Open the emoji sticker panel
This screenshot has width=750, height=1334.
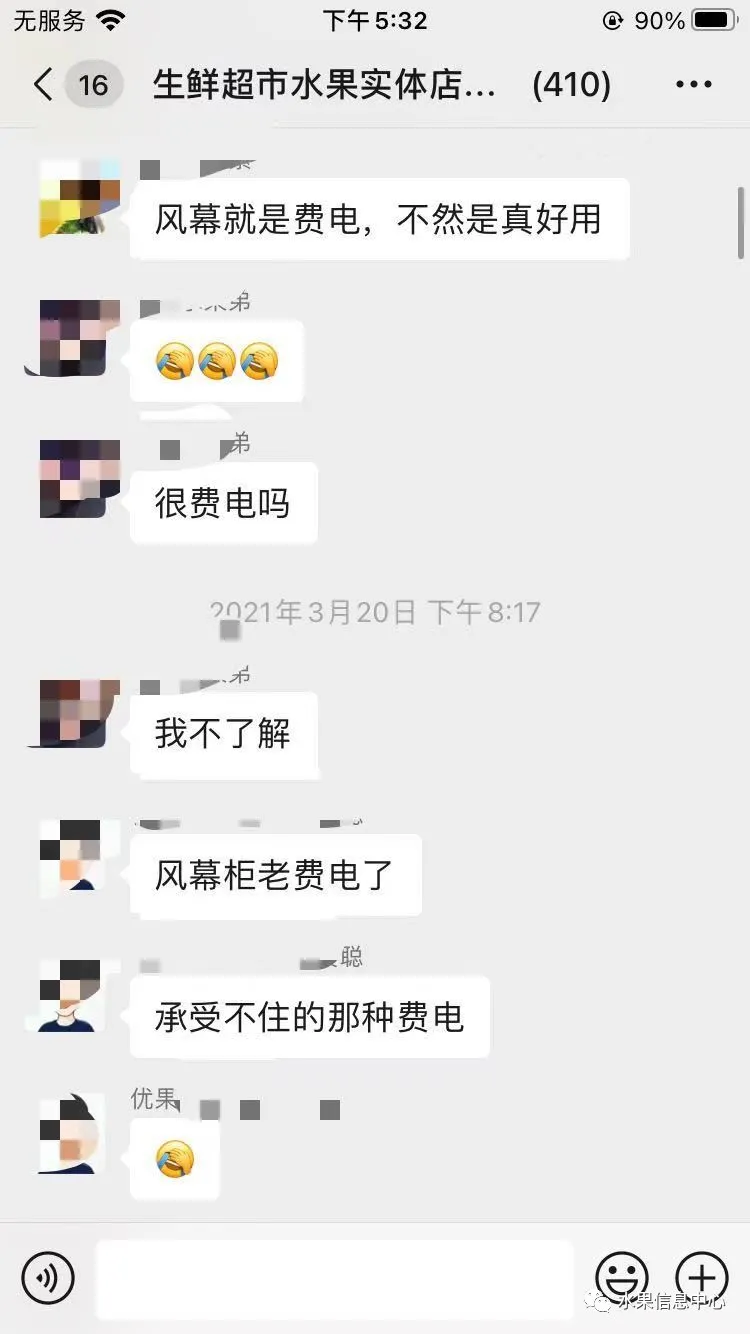click(622, 1277)
